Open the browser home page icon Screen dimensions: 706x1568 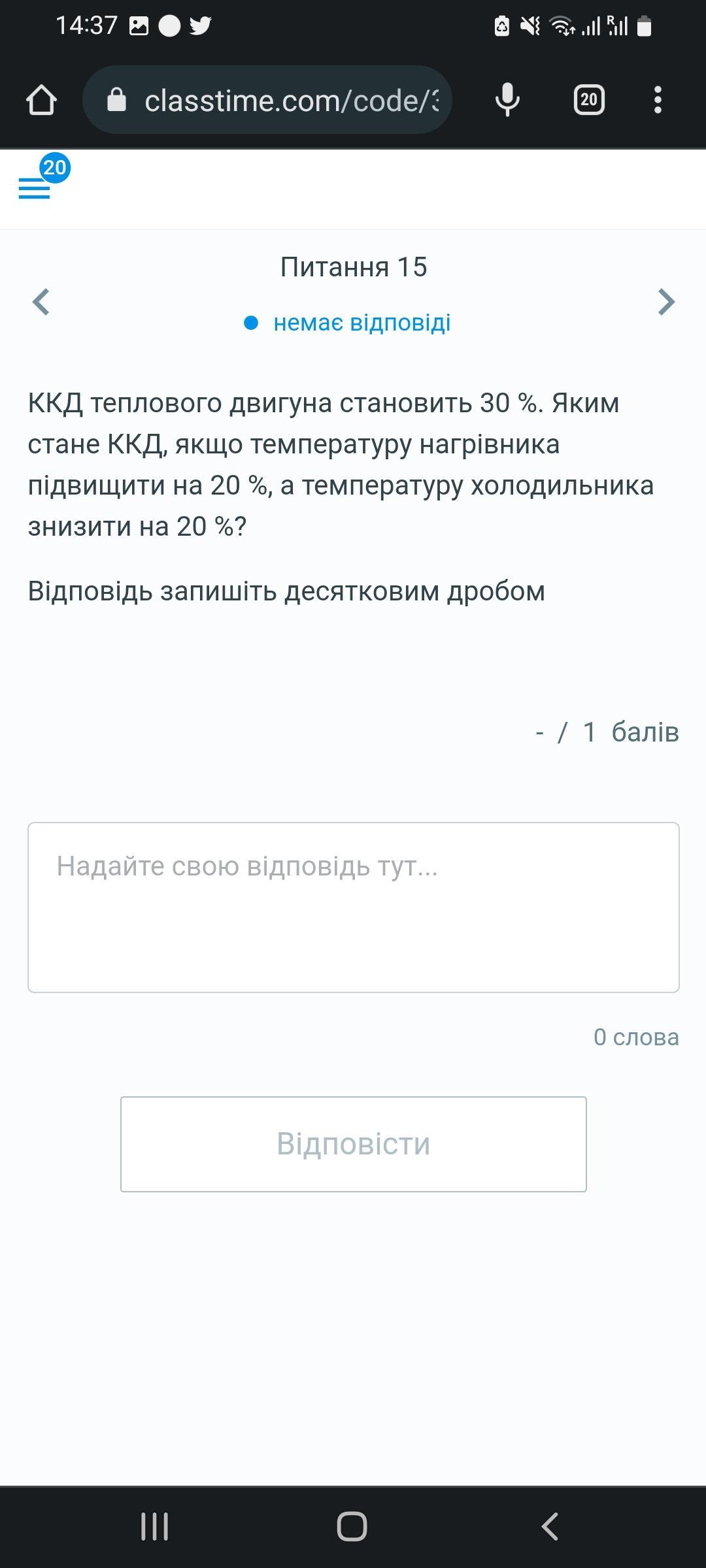[41, 100]
